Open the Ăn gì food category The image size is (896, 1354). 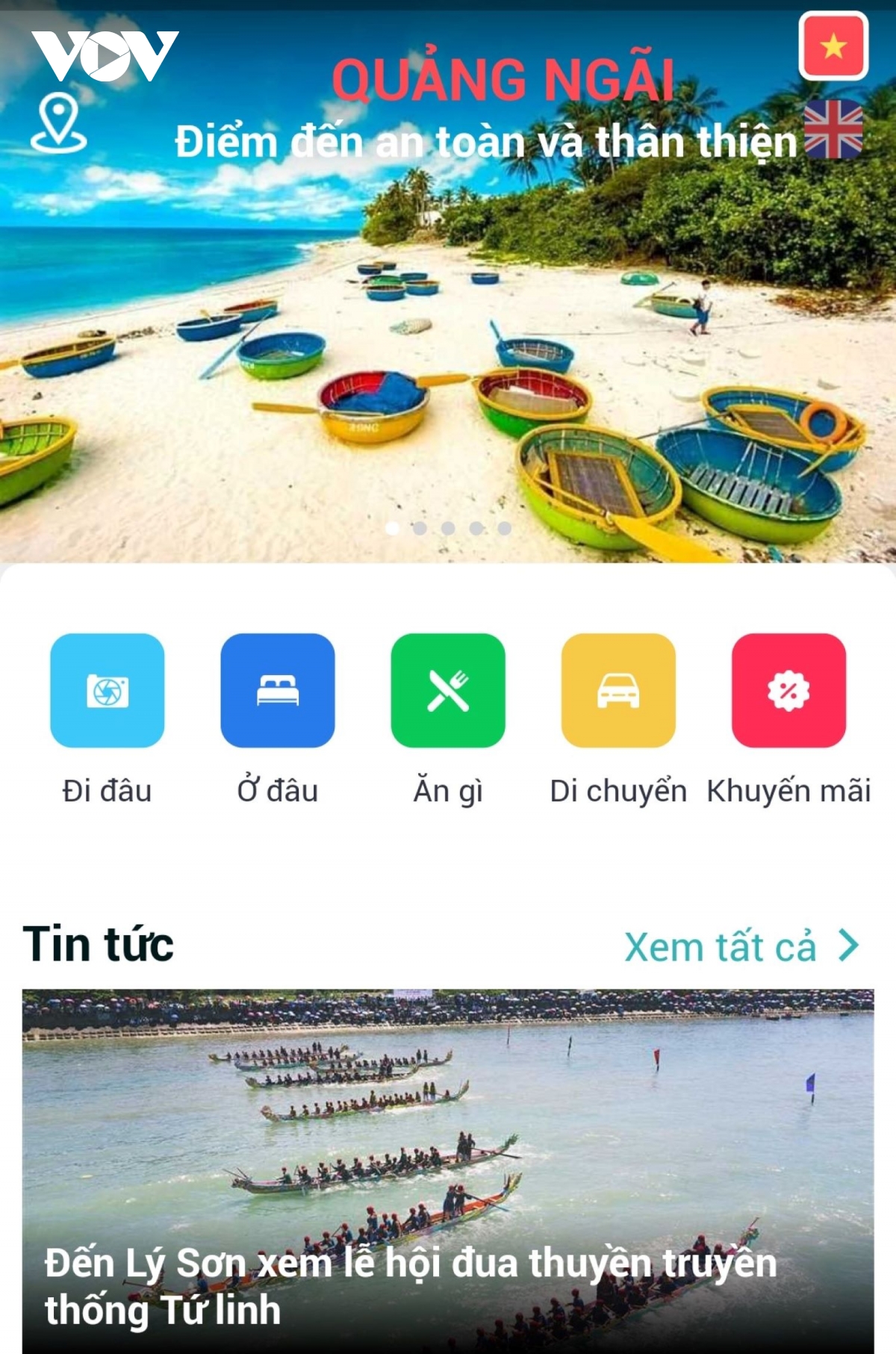pos(448,691)
